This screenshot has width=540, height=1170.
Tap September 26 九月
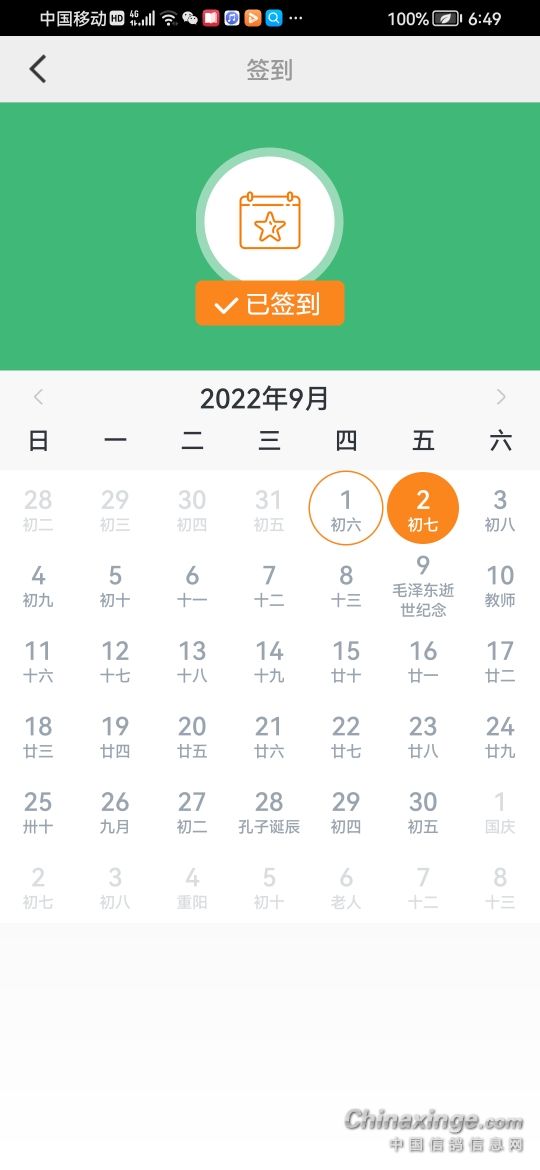[115, 812]
